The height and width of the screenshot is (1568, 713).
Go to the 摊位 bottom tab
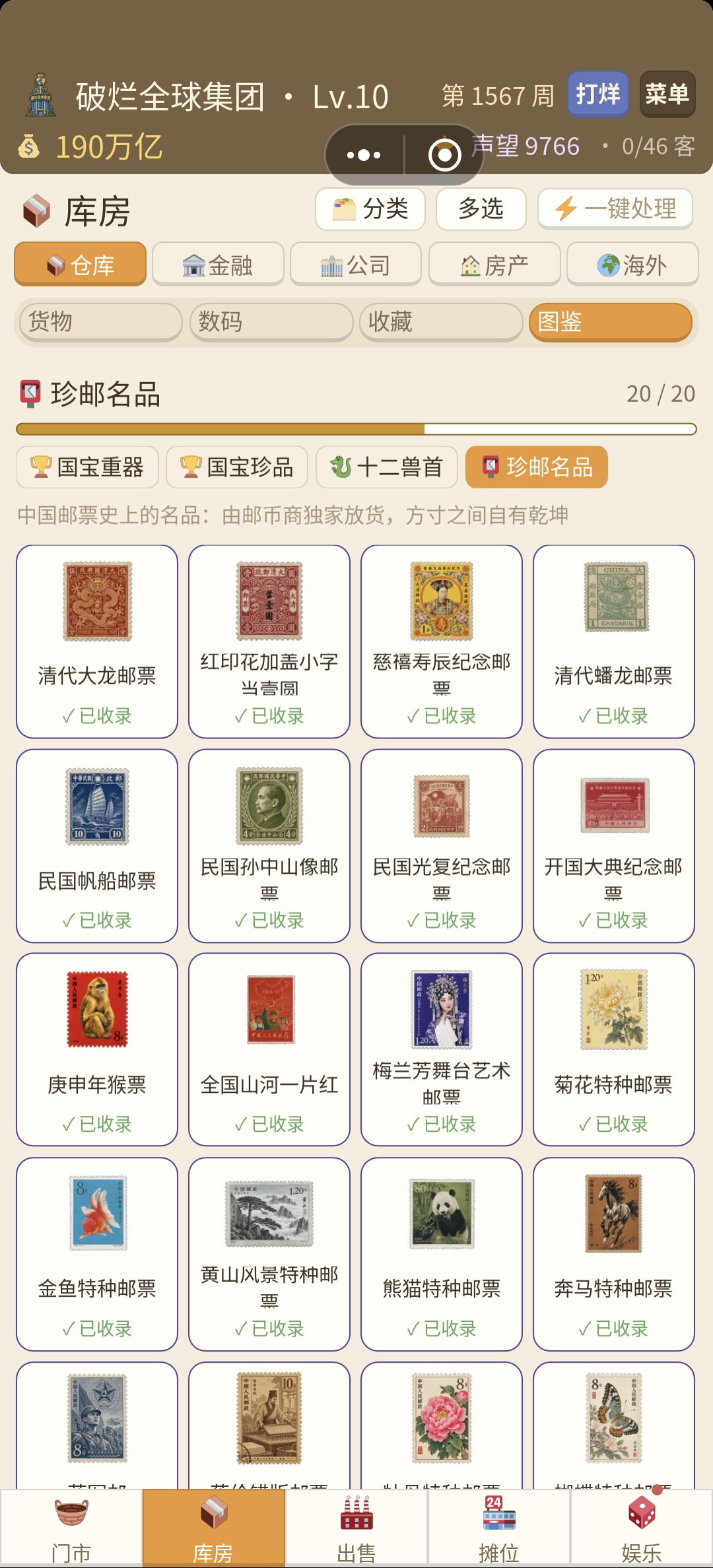click(499, 1528)
